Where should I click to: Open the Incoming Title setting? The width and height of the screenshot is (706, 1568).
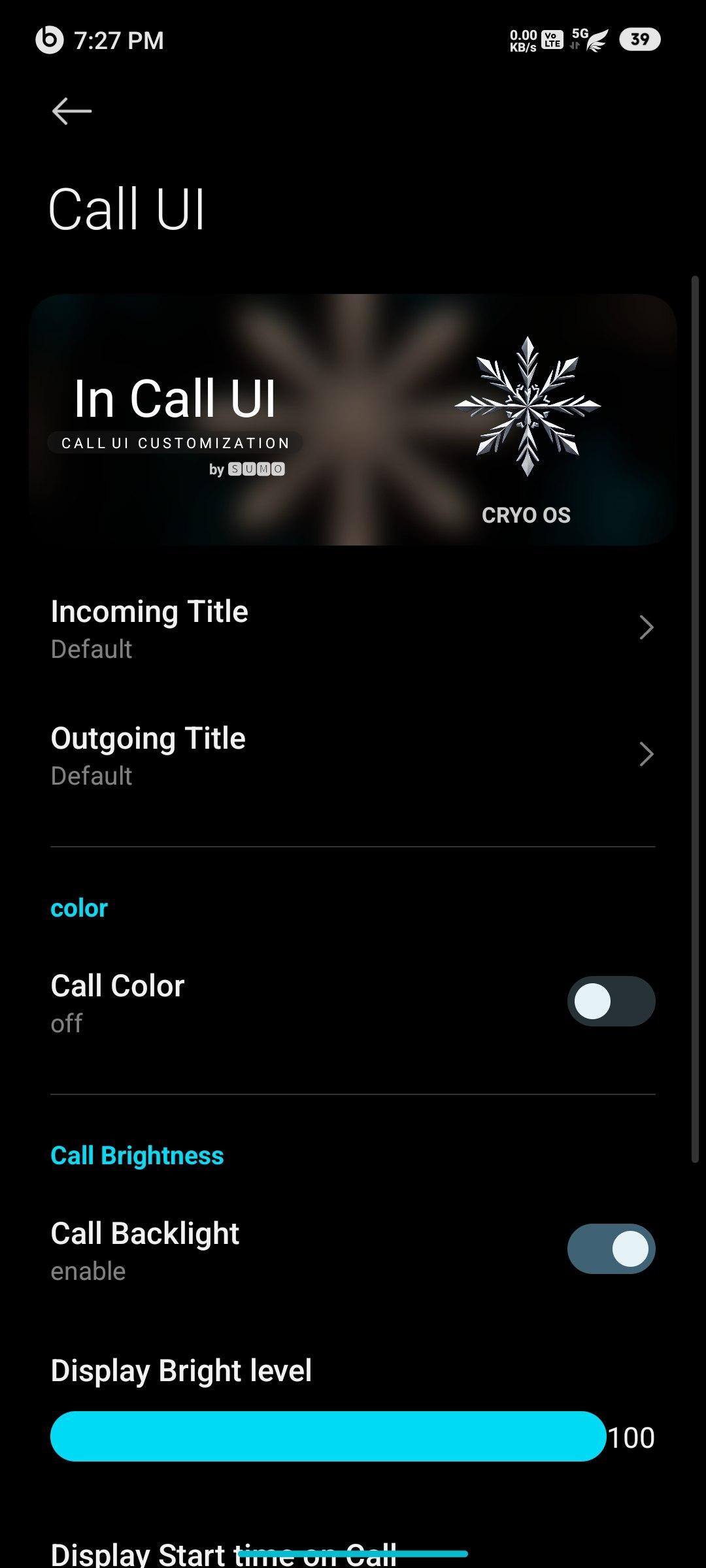[353, 629]
